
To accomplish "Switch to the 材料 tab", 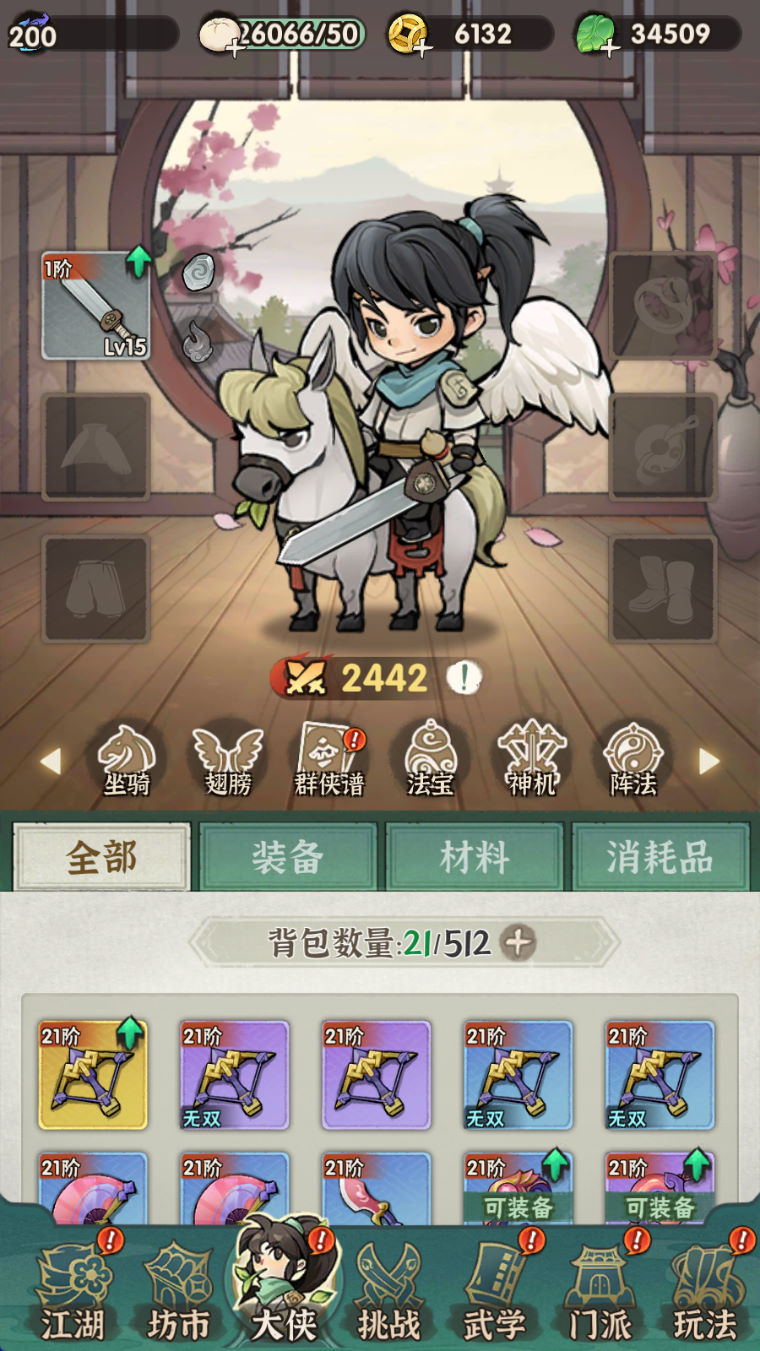I will click(x=474, y=857).
